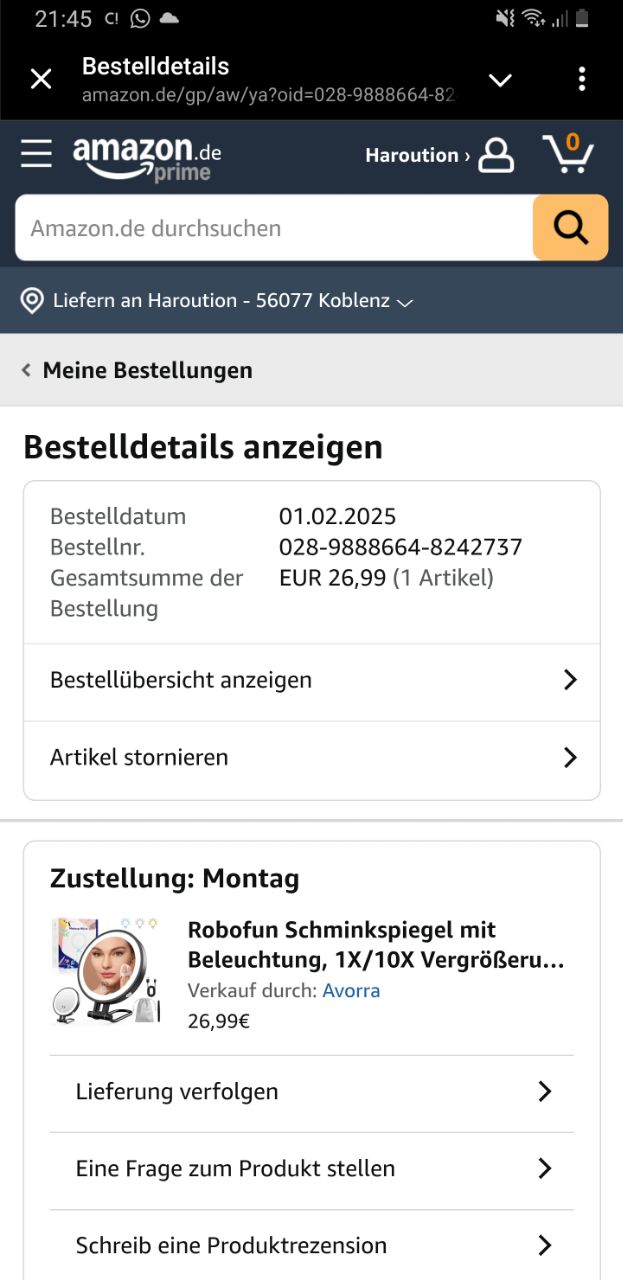623x1280 pixels.
Task: Select Eine Frage zum Produkt stellen
Action: pyautogui.click(x=312, y=1169)
